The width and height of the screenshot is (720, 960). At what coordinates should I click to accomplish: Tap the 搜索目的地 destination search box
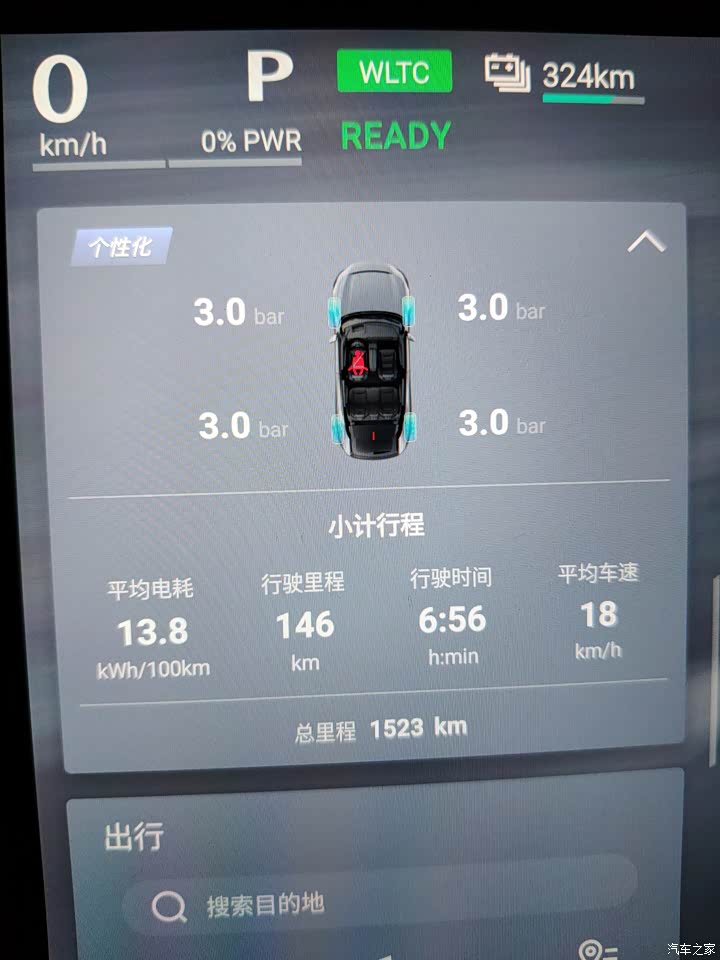[380, 905]
